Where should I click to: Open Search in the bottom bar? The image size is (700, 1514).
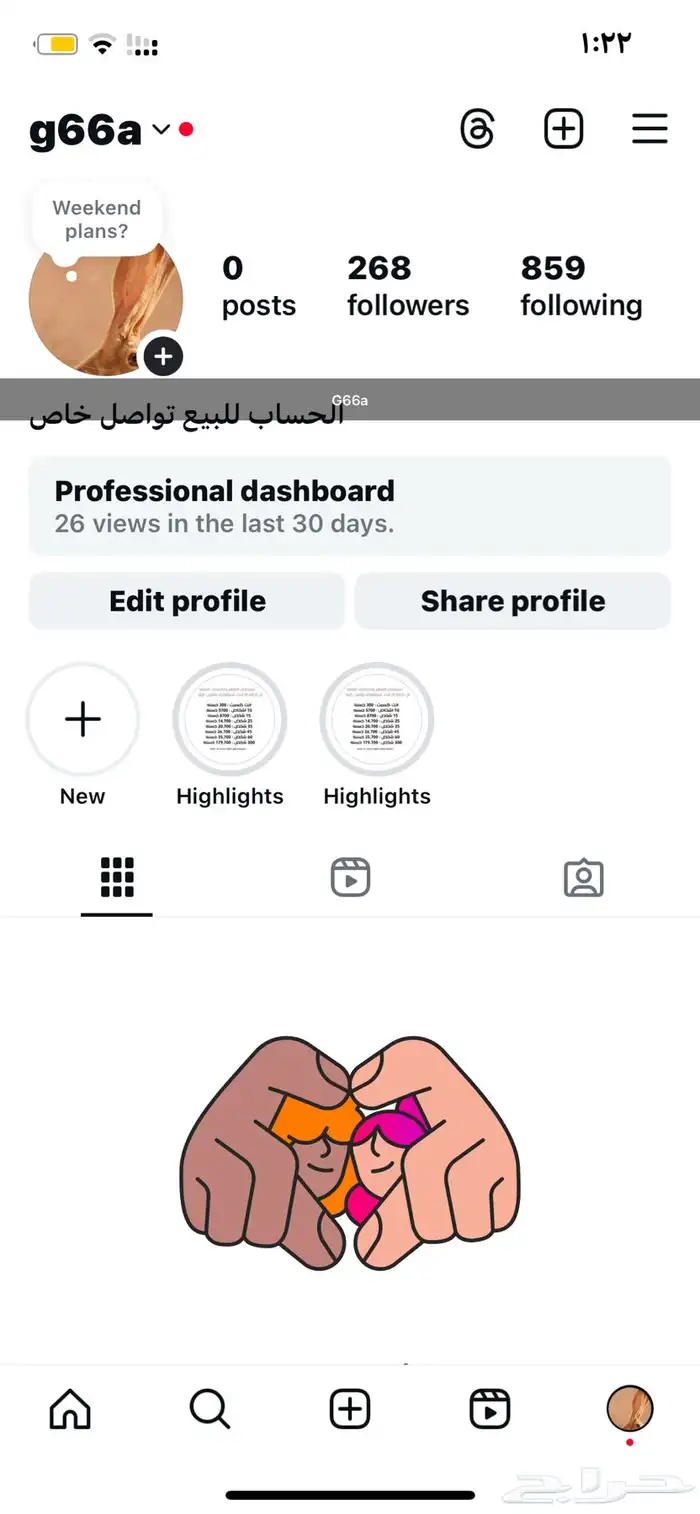click(210, 1409)
